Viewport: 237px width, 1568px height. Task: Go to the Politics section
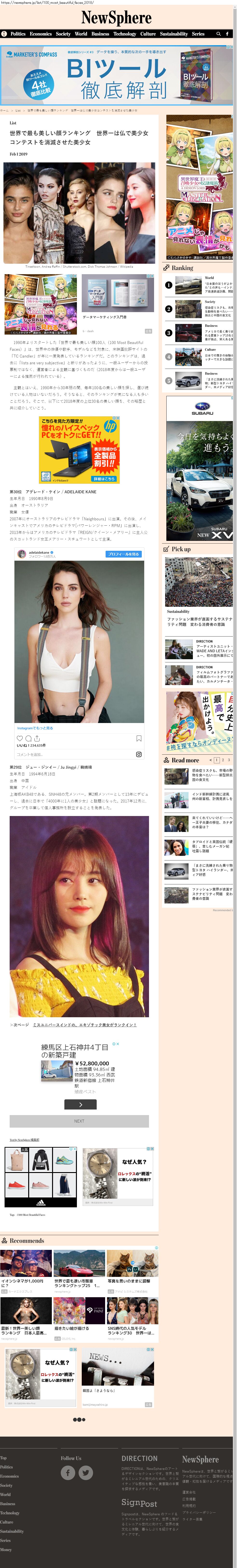tap(18, 34)
